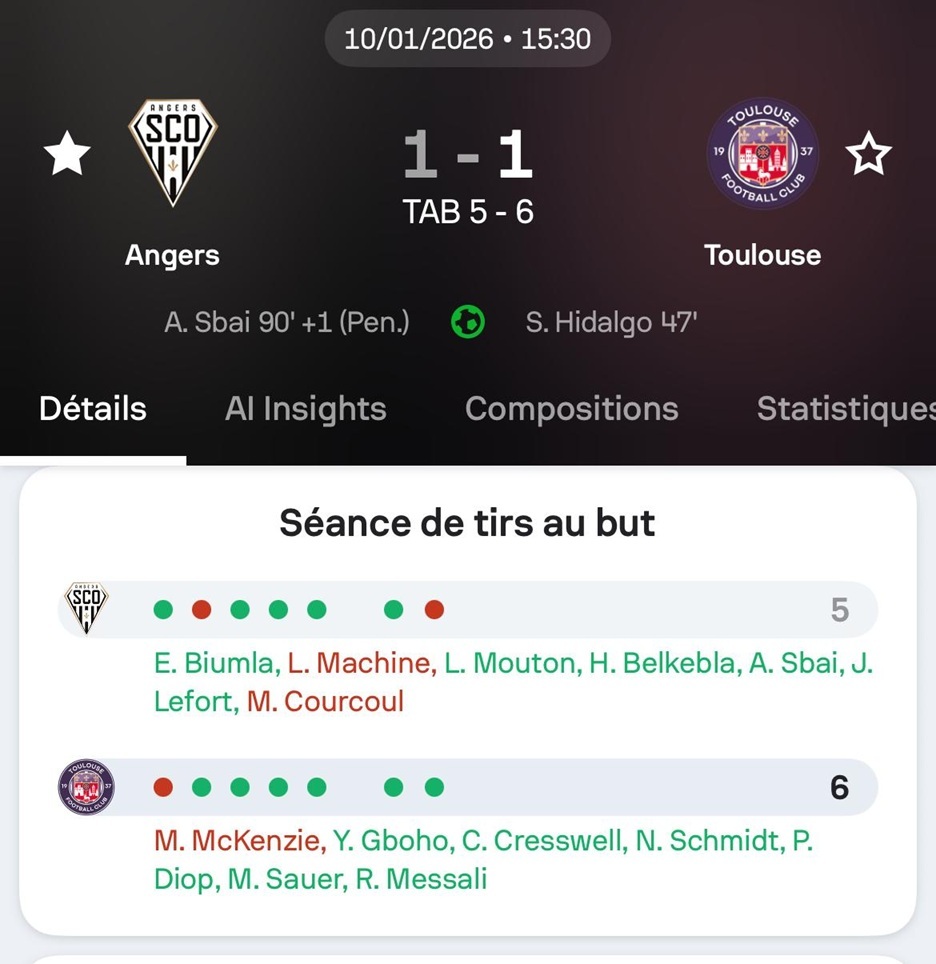Show the Compositions tab

pyautogui.click(x=572, y=409)
